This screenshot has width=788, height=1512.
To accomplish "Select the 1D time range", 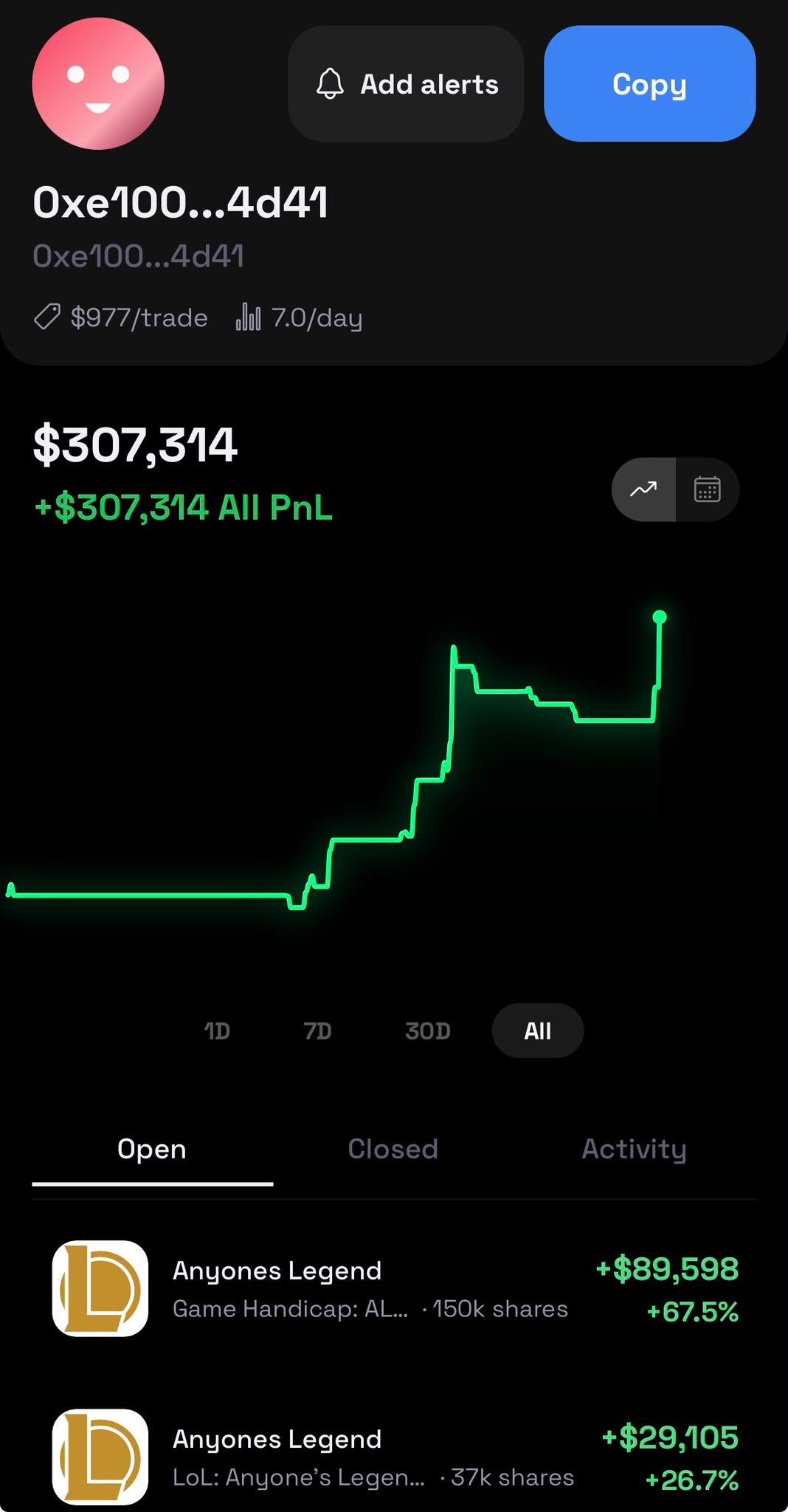I will (x=217, y=1031).
